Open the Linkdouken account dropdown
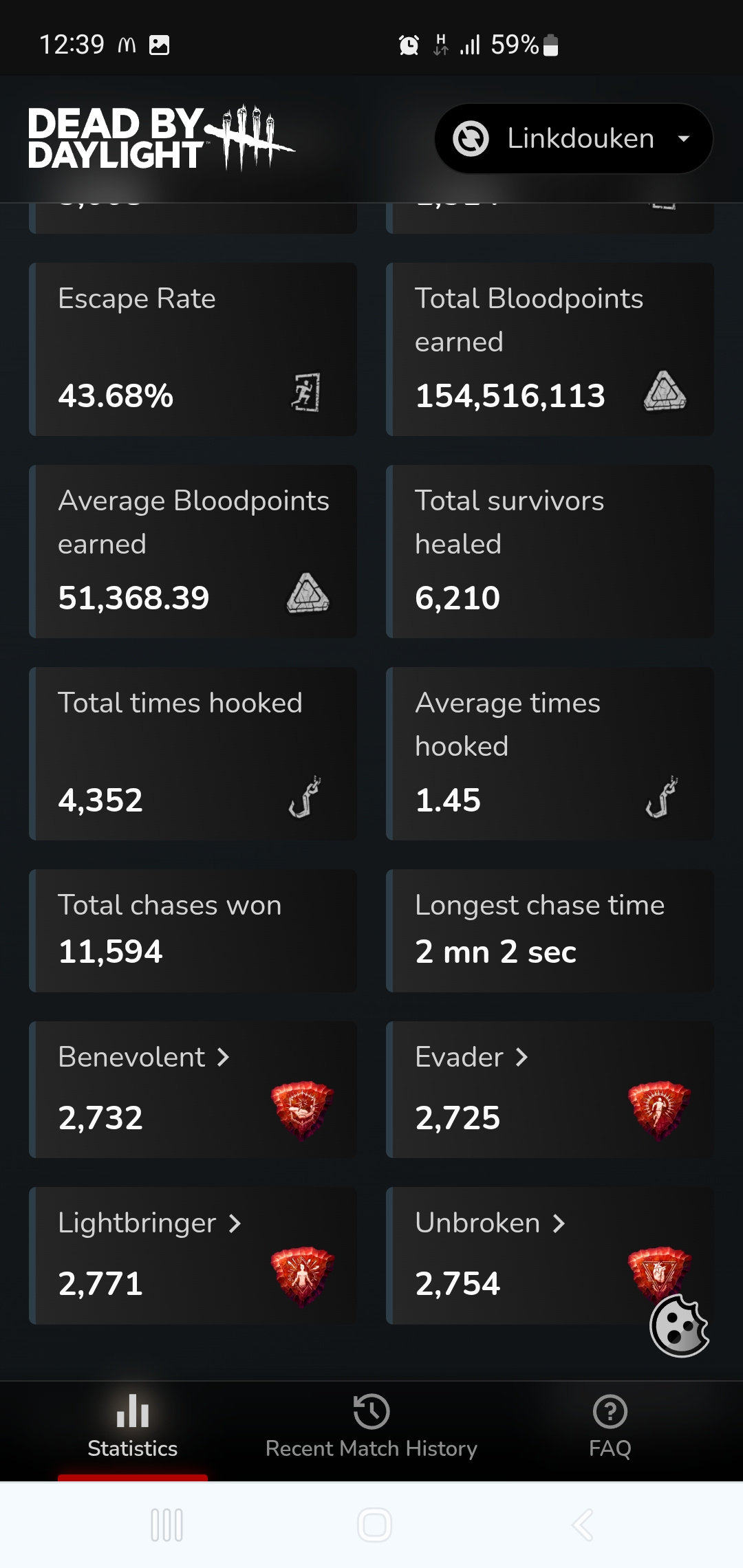 (573, 139)
